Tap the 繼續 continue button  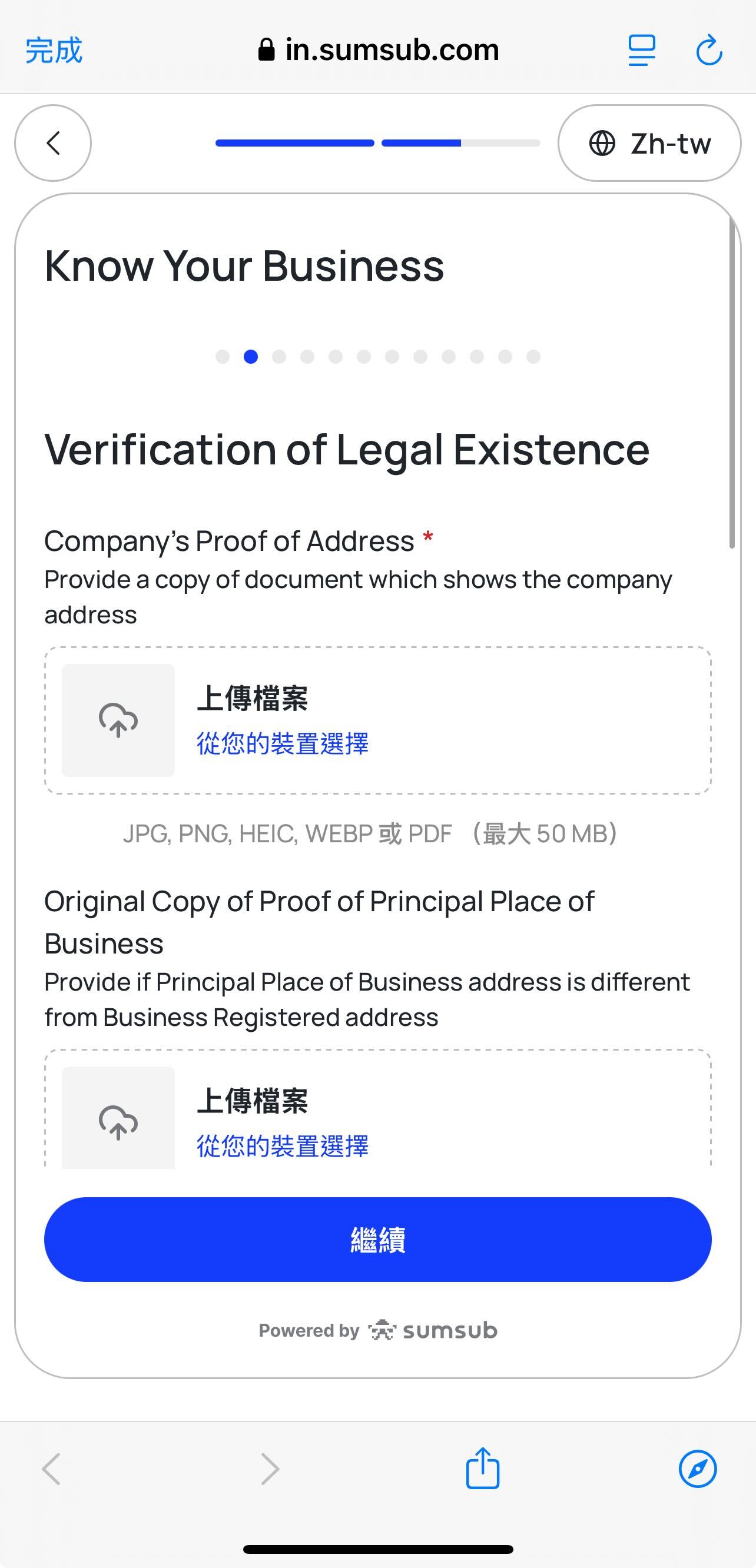[377, 1240]
